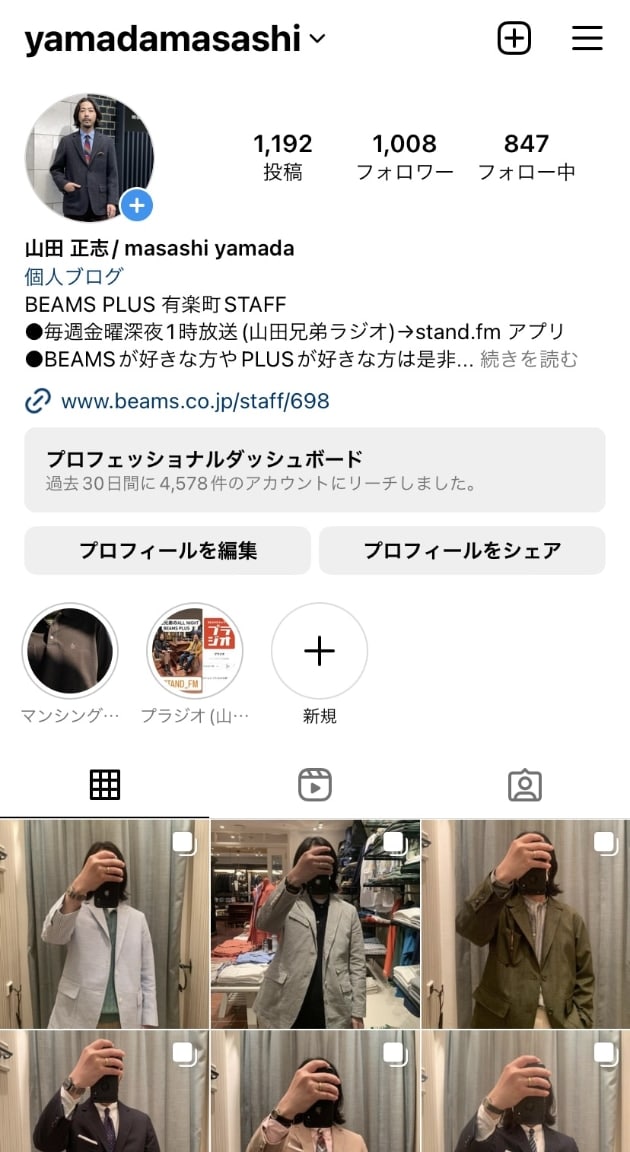
Task: Switch to the Reels tab
Action: [315, 785]
